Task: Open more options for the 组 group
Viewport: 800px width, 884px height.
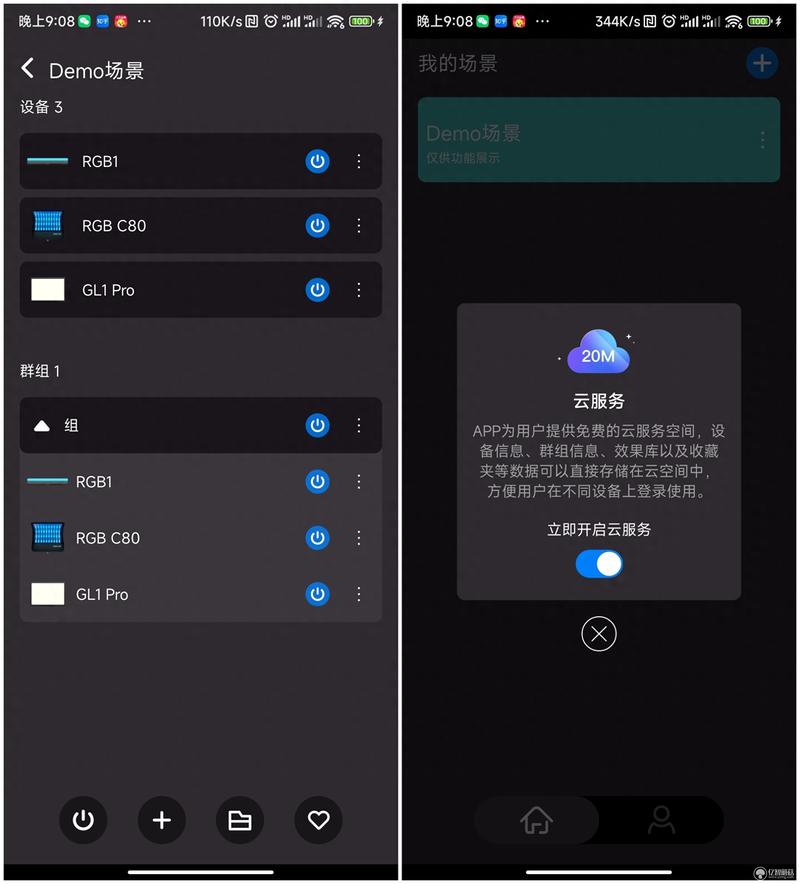Action: [x=359, y=425]
